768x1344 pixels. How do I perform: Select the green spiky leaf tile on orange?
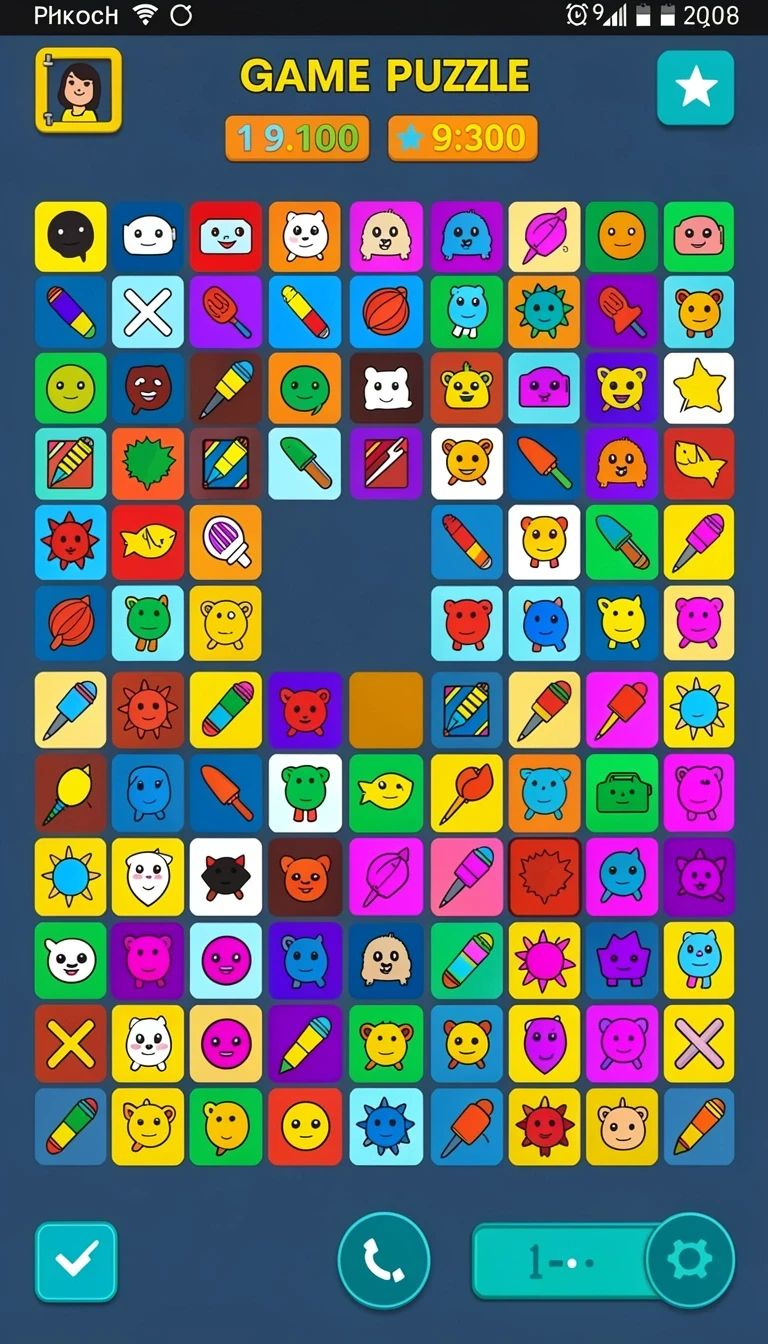[x=148, y=464]
